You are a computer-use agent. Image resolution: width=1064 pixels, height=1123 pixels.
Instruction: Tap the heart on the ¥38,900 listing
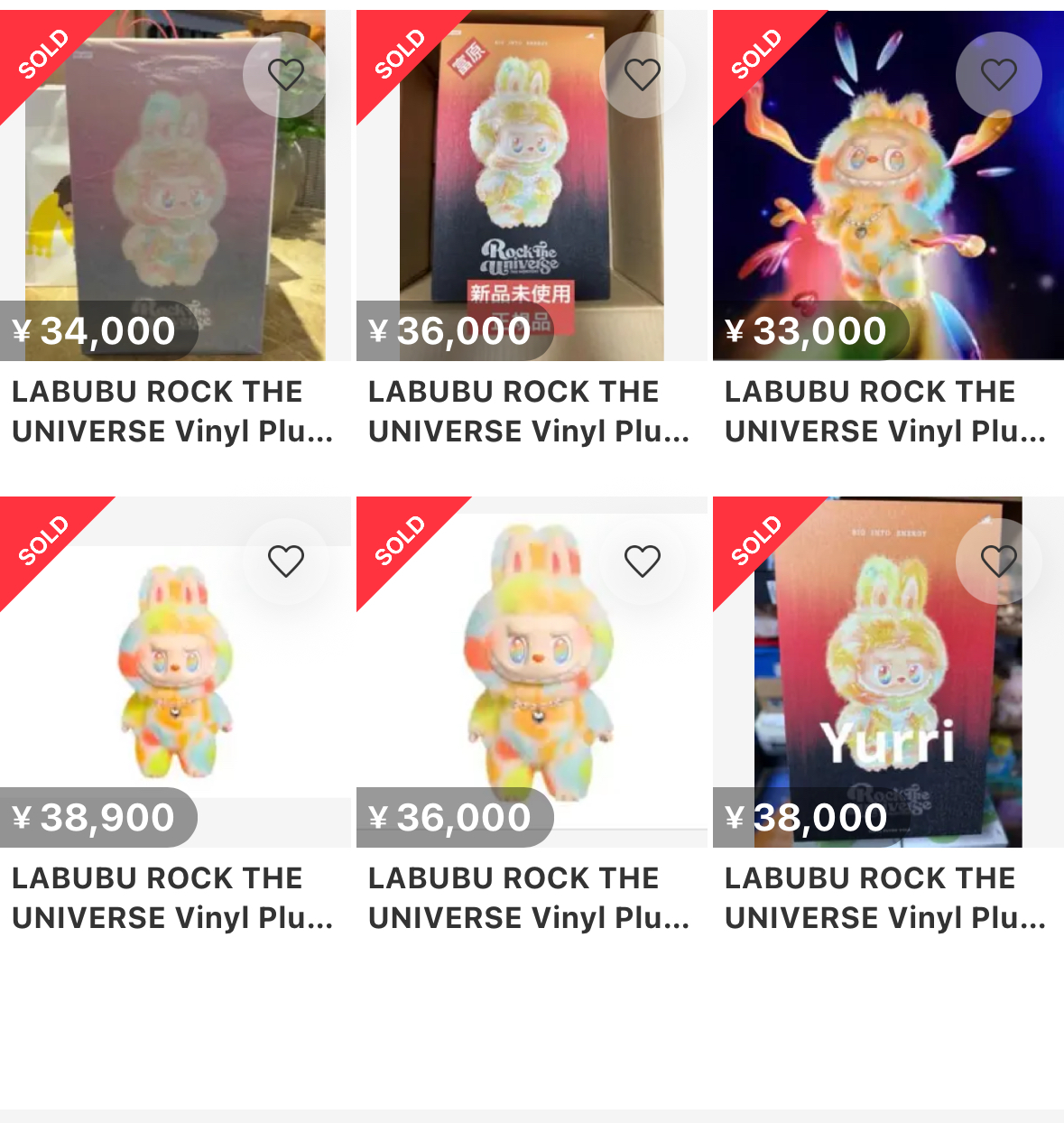pos(285,561)
